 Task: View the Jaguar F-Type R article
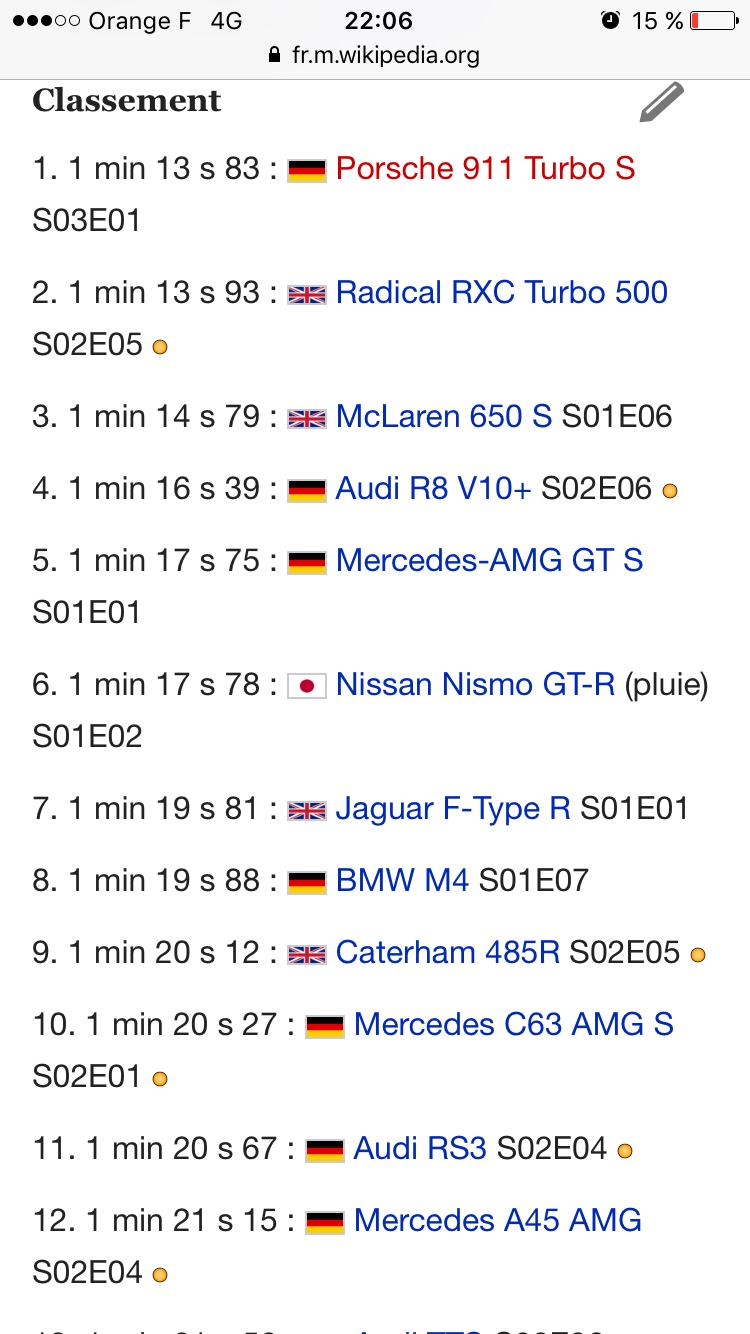click(x=452, y=808)
